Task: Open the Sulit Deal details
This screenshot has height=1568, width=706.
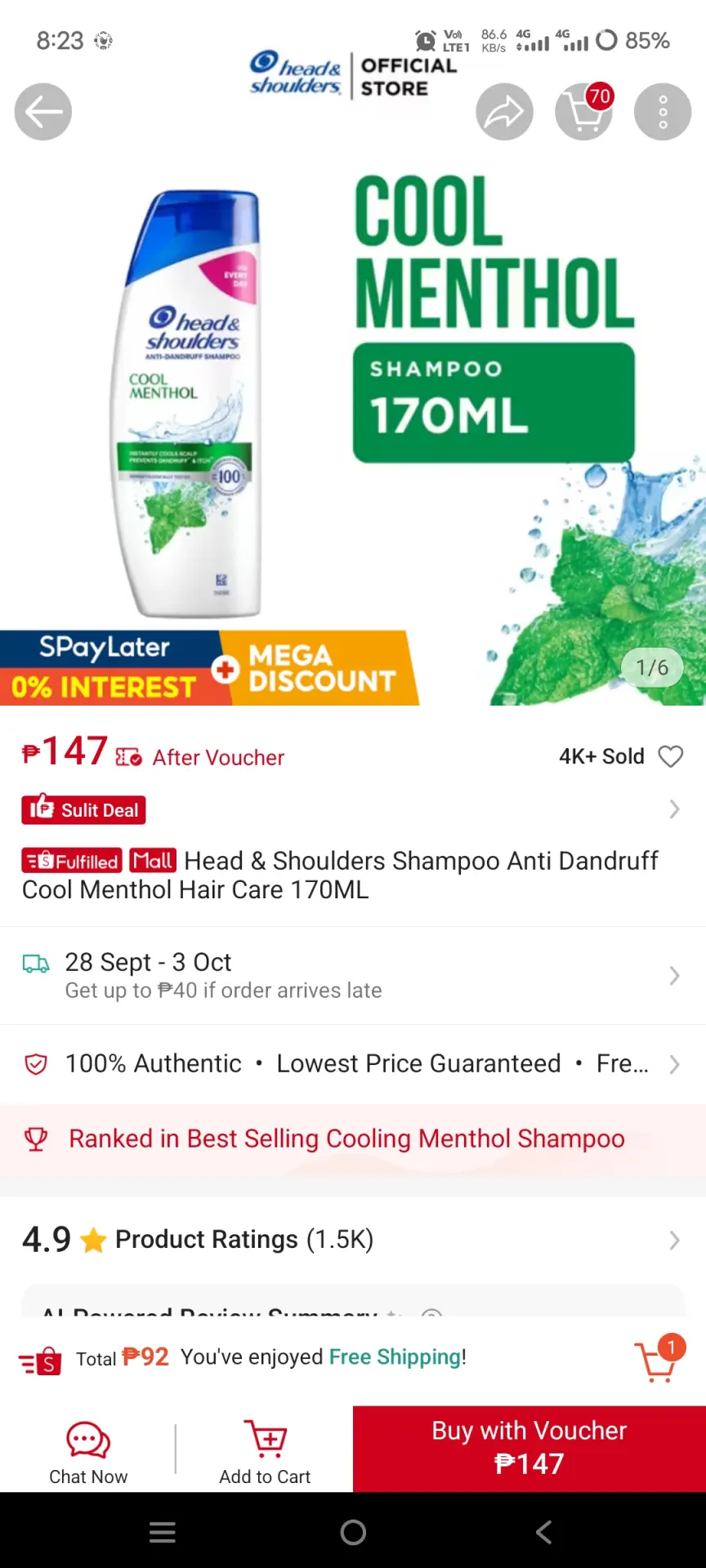Action: 353,809
